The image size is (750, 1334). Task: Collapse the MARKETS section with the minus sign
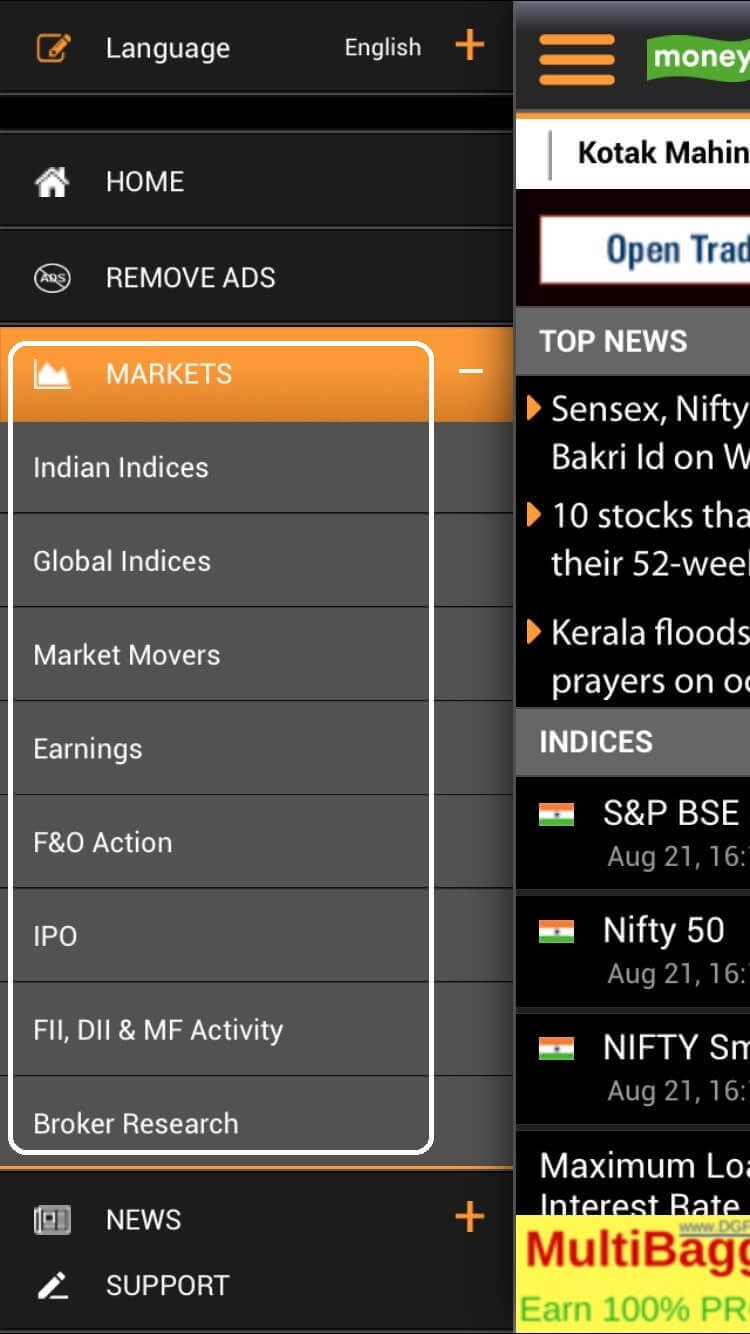(471, 373)
